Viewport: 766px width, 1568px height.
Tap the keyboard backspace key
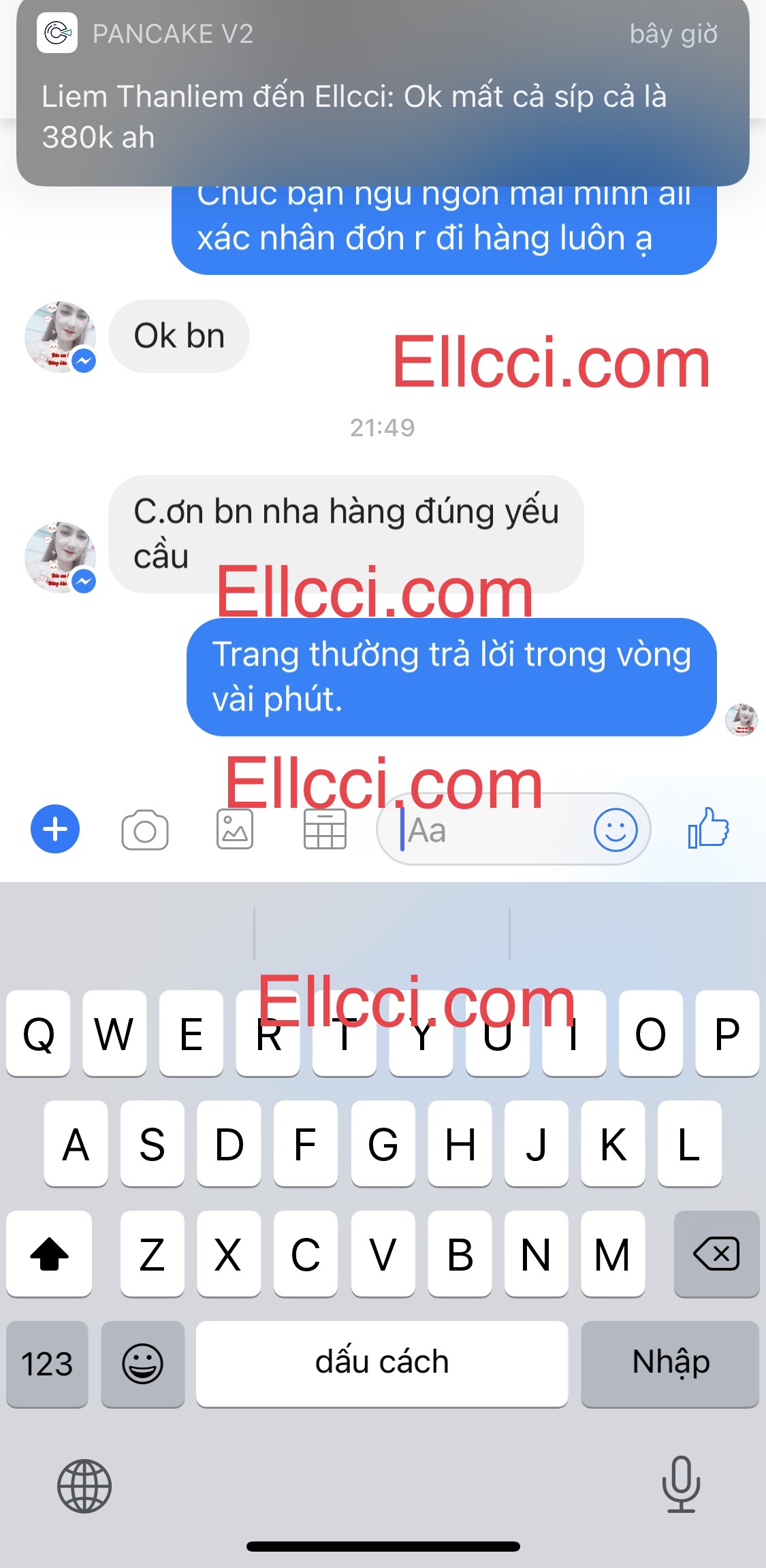click(716, 1254)
